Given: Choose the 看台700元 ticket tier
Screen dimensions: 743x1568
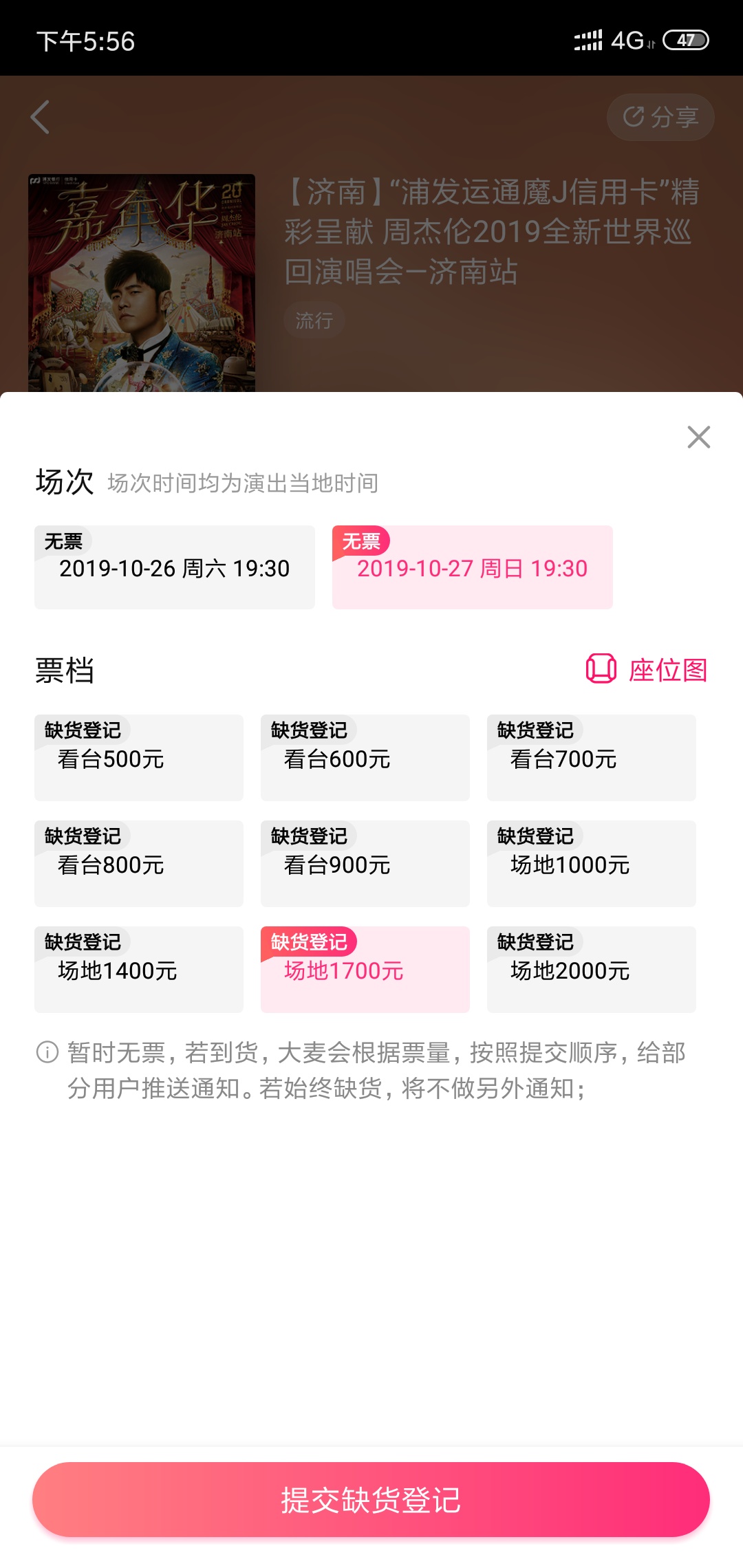Looking at the screenshot, I should pyautogui.click(x=591, y=758).
